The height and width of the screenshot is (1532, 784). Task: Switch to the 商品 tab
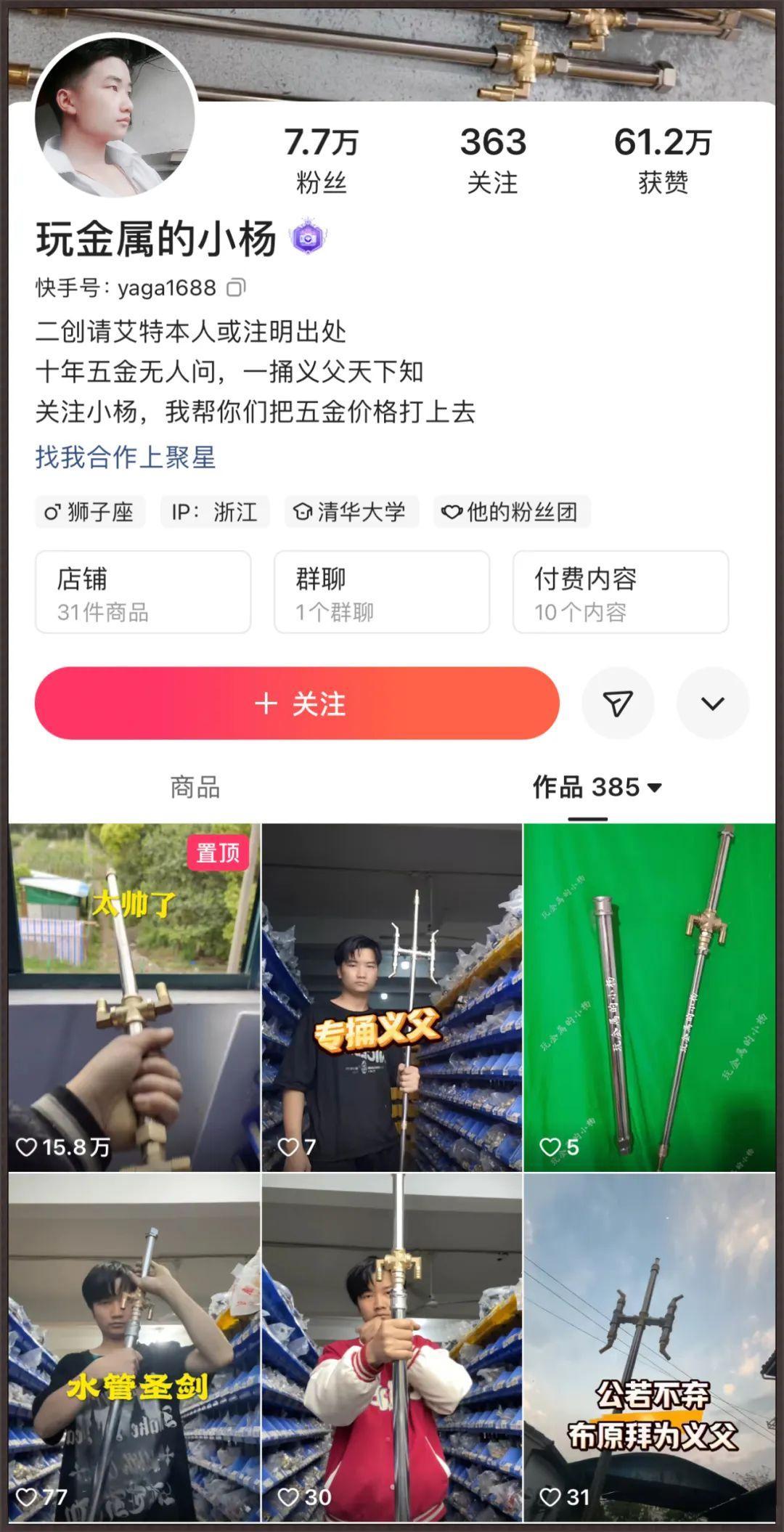click(195, 787)
